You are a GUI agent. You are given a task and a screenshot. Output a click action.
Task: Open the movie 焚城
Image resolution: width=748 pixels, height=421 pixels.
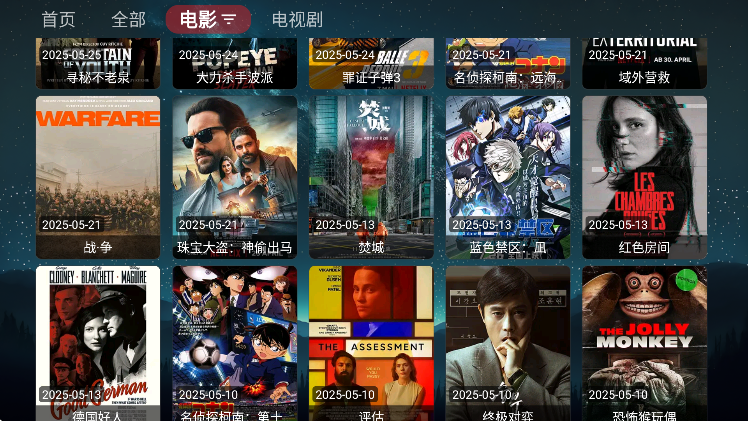371,176
